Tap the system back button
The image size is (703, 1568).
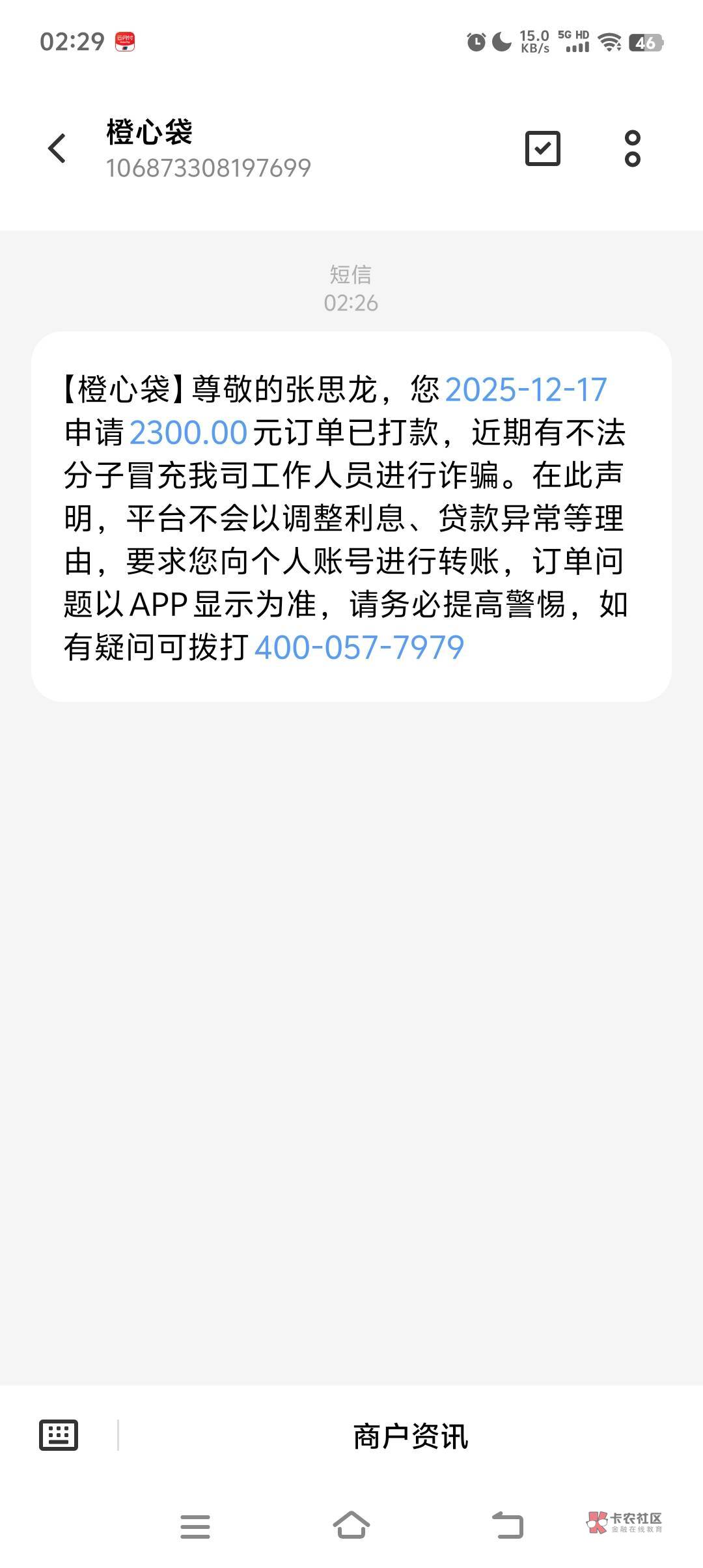point(508,1526)
